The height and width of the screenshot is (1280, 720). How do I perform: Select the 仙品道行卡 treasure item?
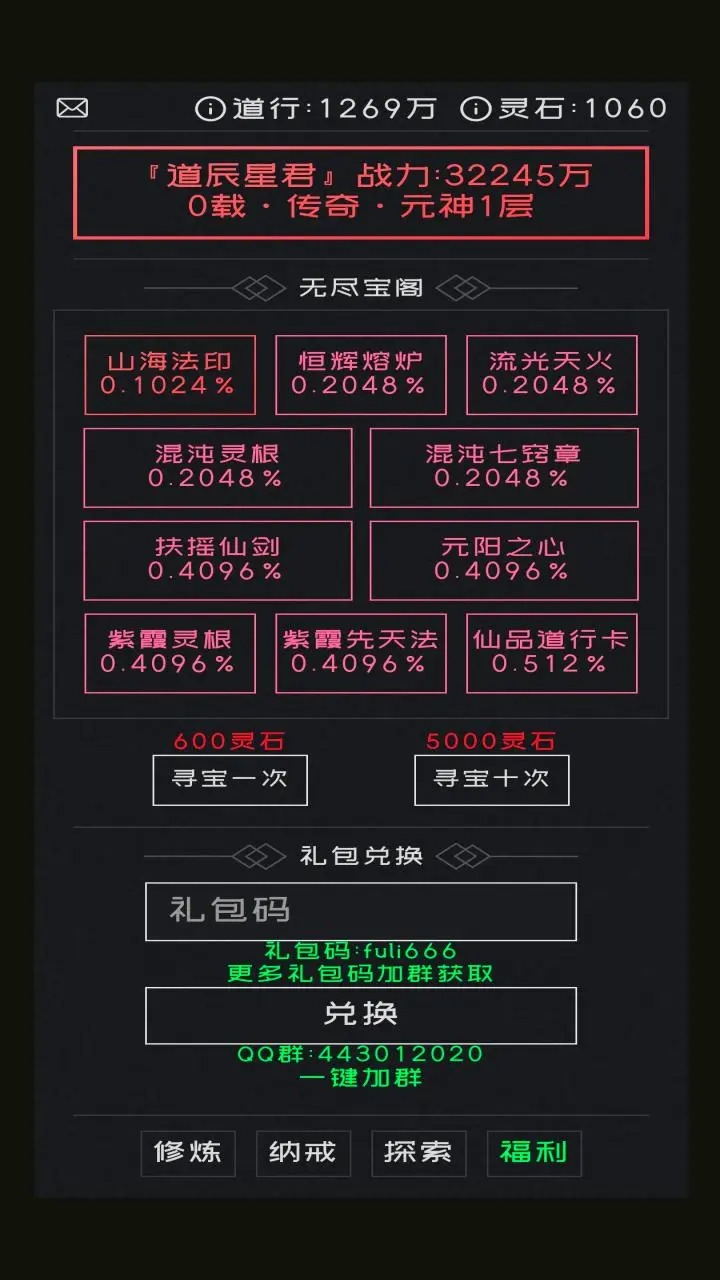pyautogui.click(x=551, y=653)
